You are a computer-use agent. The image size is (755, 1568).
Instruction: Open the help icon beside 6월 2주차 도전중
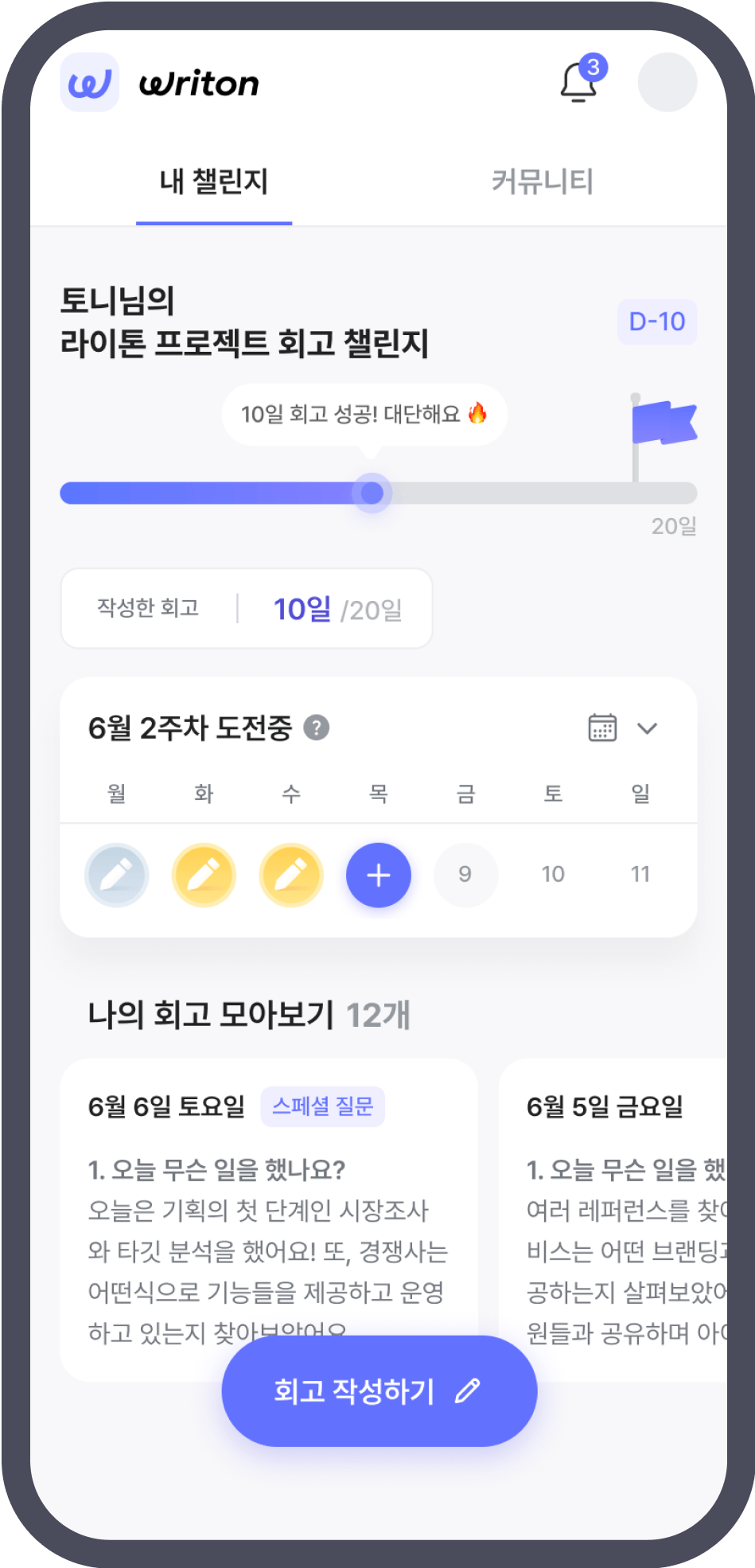click(317, 727)
